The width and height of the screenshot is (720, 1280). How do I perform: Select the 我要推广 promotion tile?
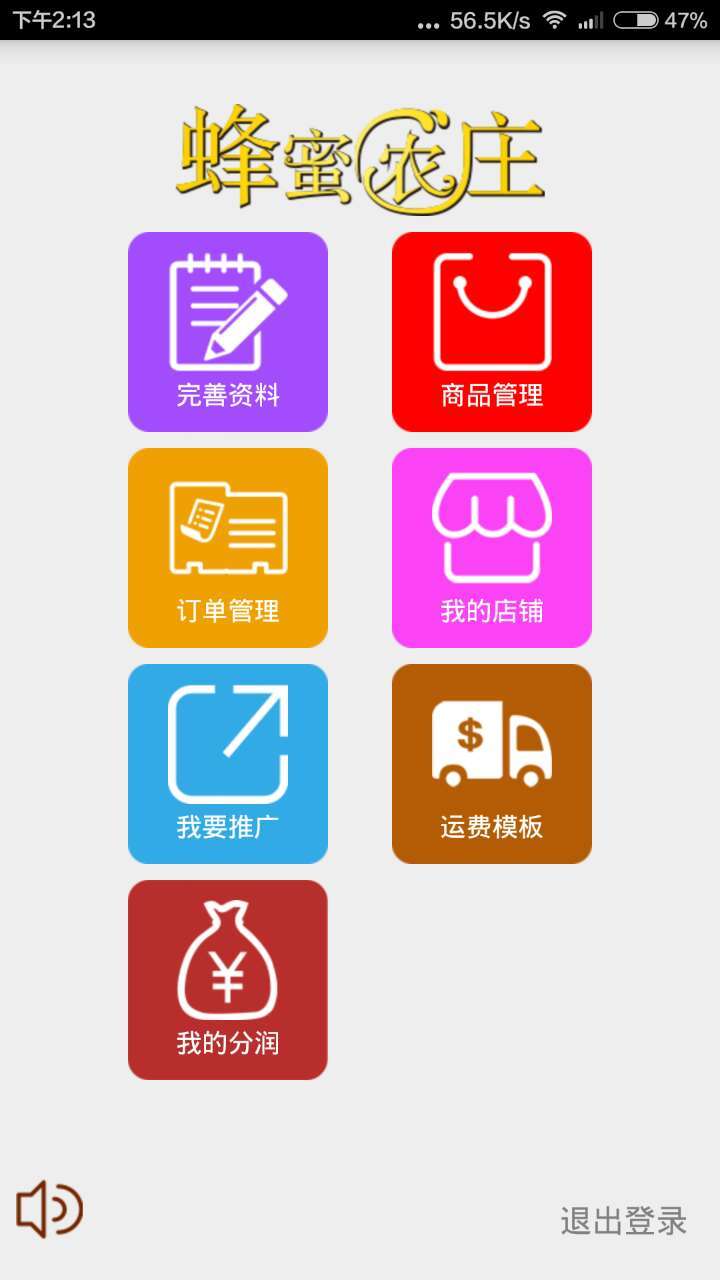coord(228,764)
